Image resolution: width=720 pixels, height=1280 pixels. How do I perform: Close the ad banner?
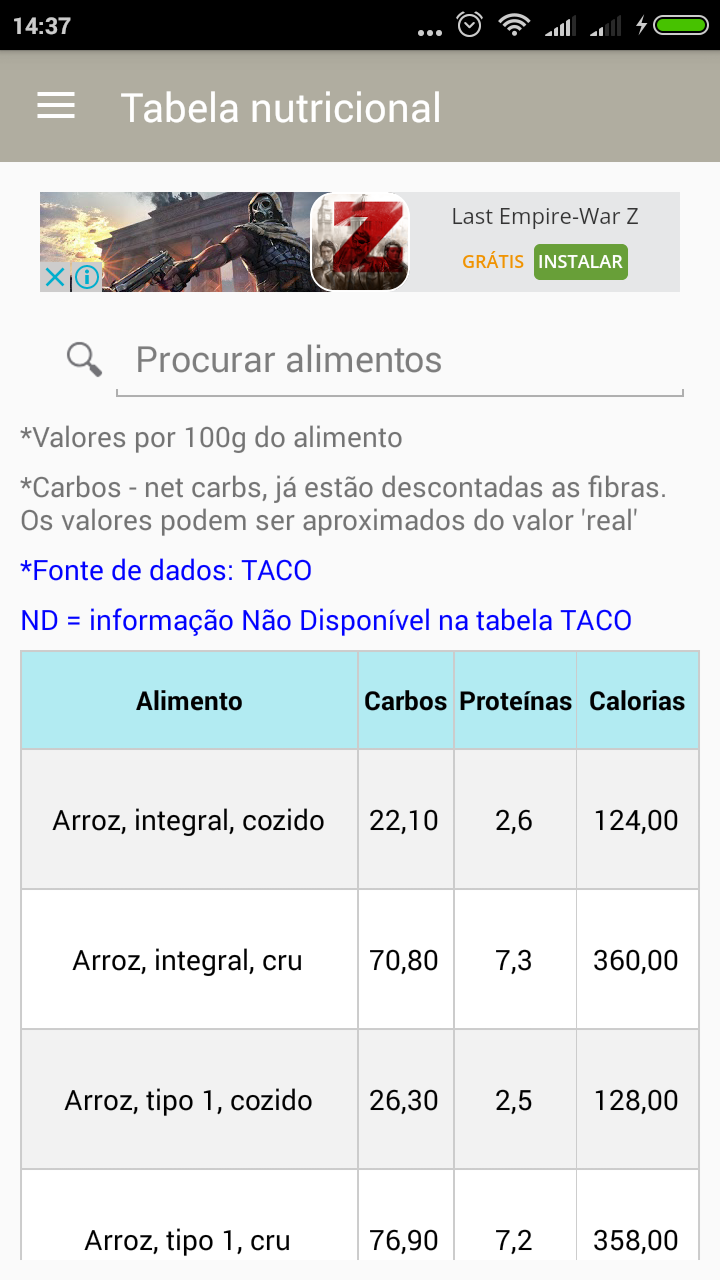[55, 277]
